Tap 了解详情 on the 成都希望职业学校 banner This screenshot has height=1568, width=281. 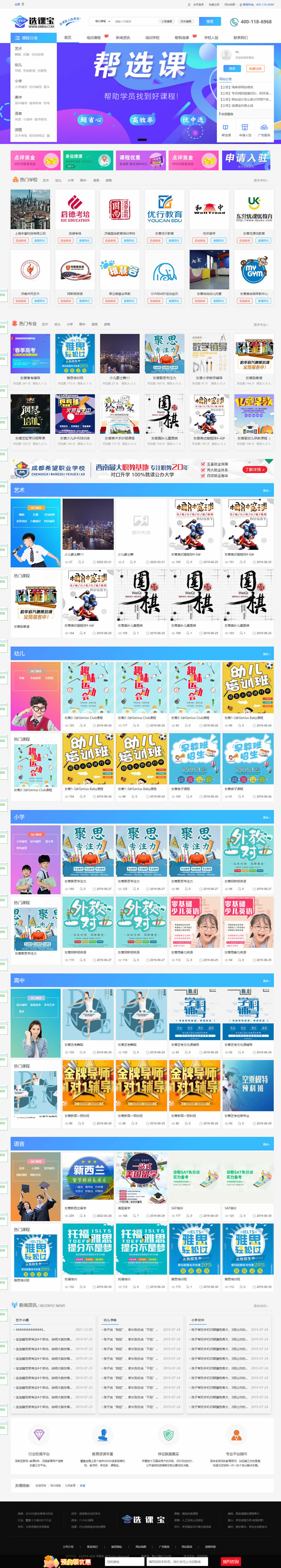point(255,470)
